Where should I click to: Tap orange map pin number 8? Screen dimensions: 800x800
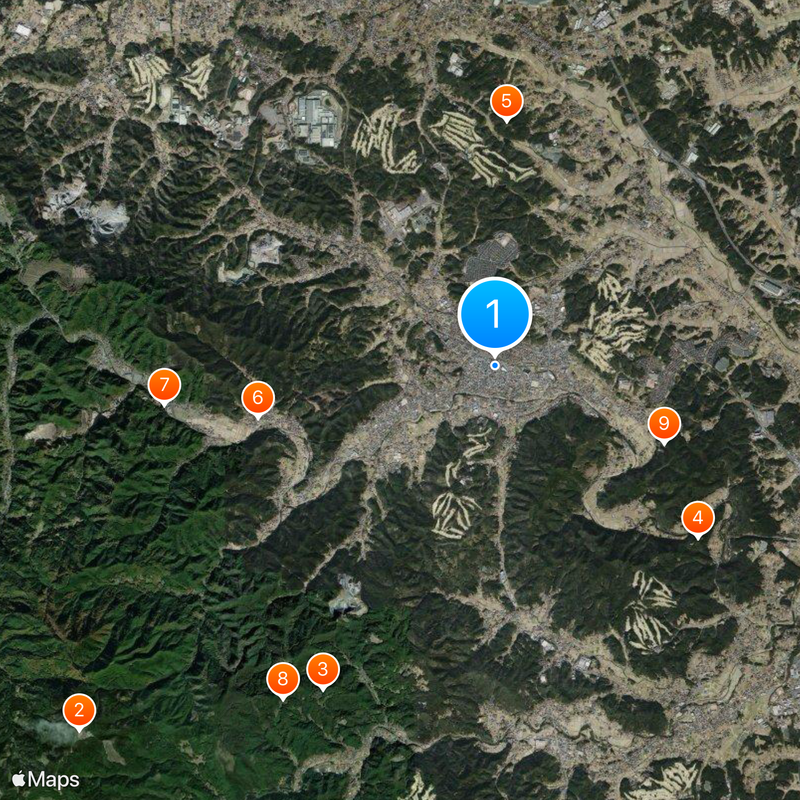(283, 680)
